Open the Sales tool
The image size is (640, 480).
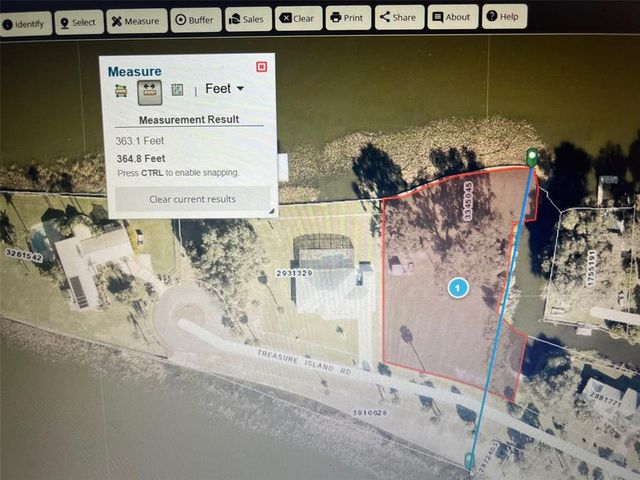(247, 19)
